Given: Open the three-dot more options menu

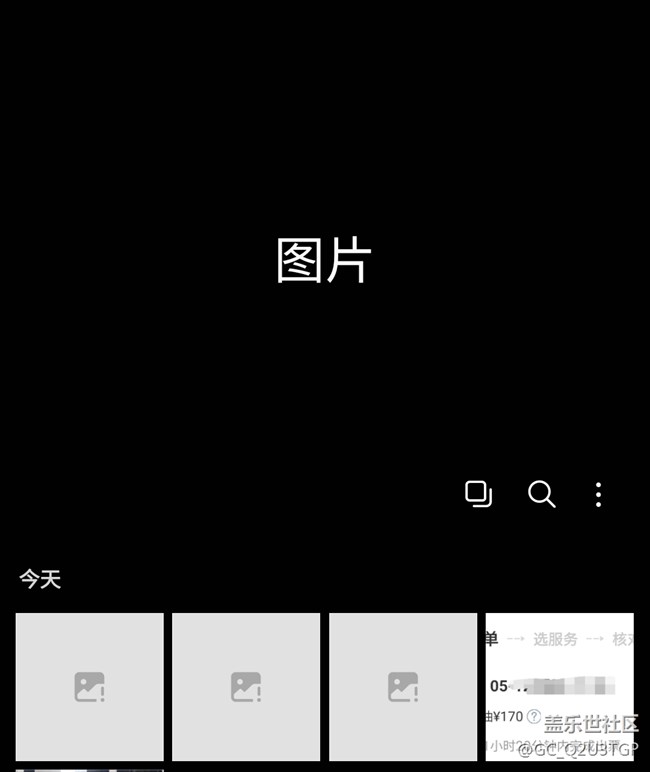Looking at the screenshot, I should pos(598,494).
